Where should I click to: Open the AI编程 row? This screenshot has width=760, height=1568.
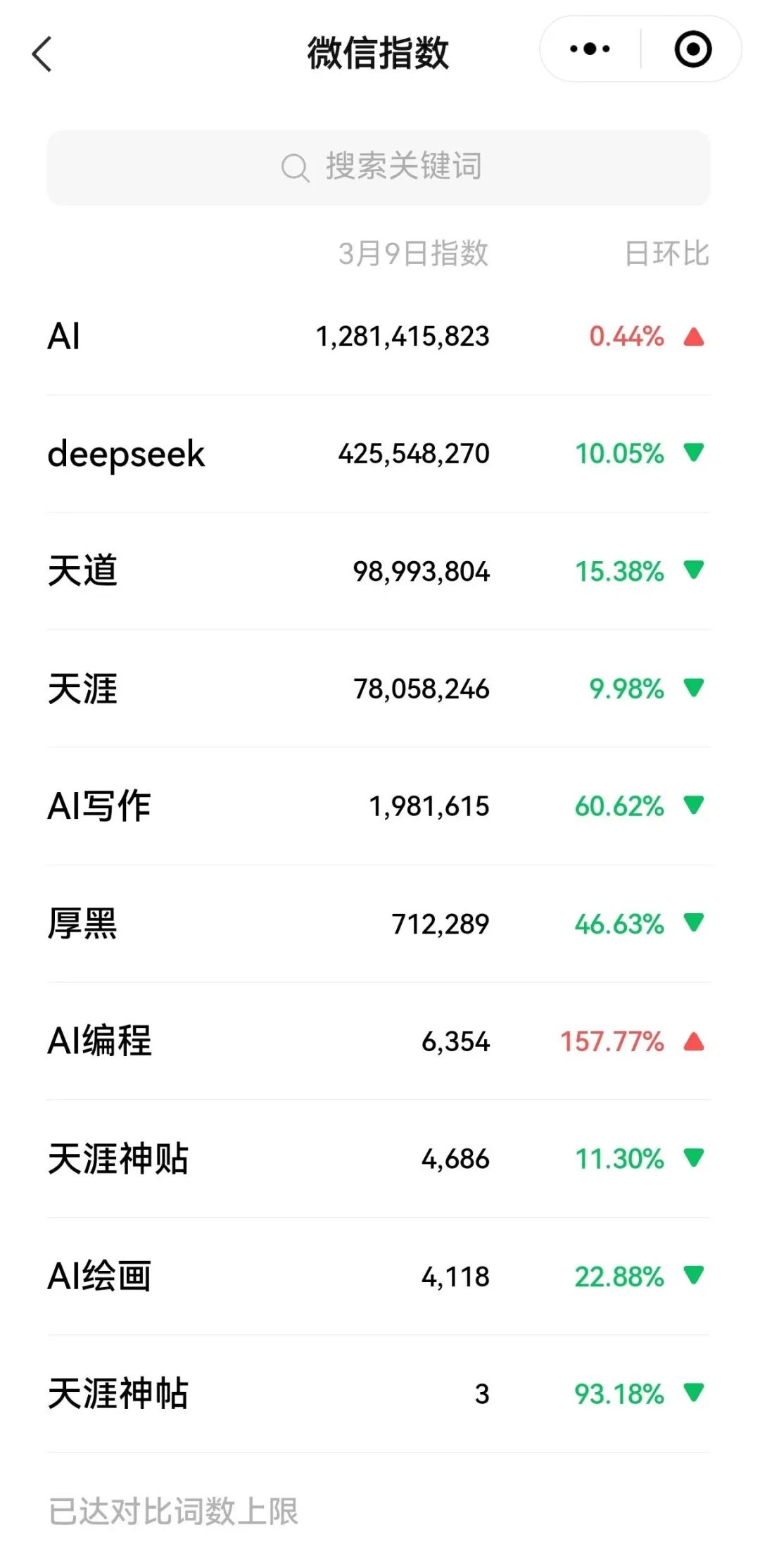click(x=379, y=1041)
